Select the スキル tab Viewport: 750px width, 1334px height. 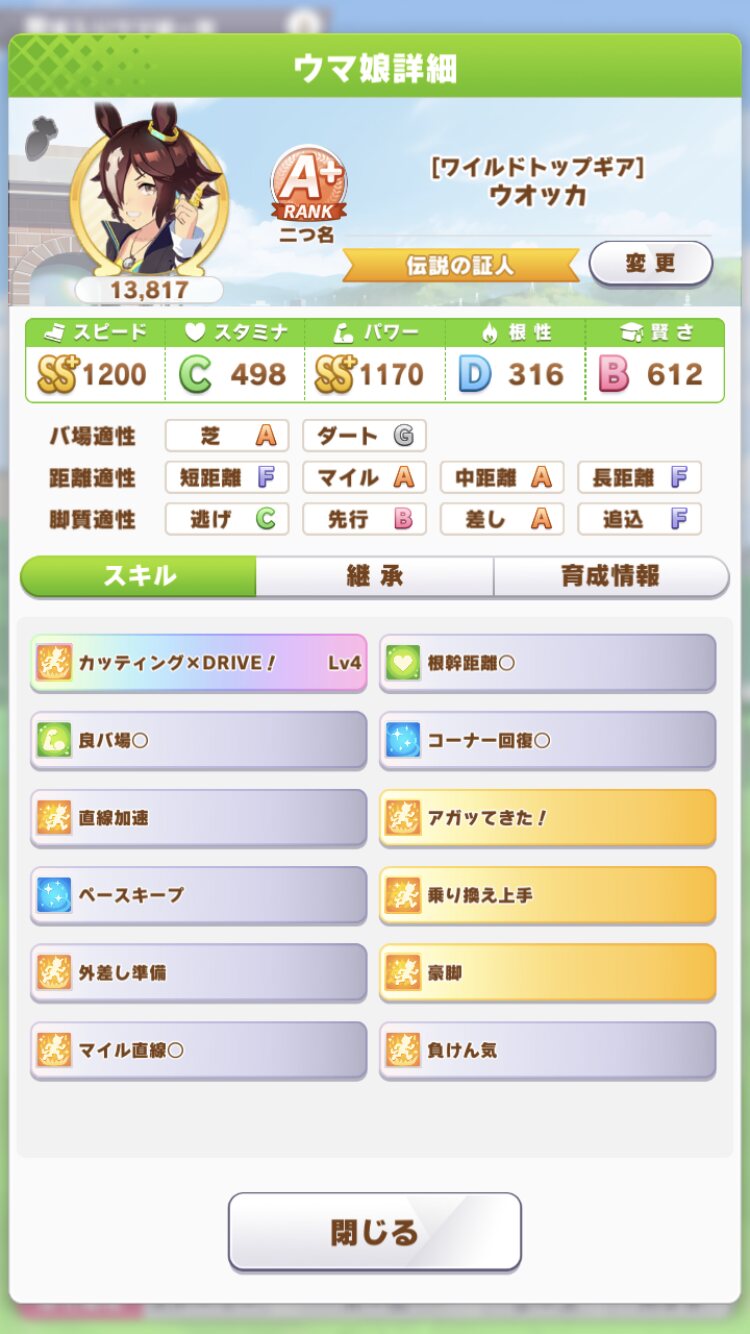tap(139, 576)
